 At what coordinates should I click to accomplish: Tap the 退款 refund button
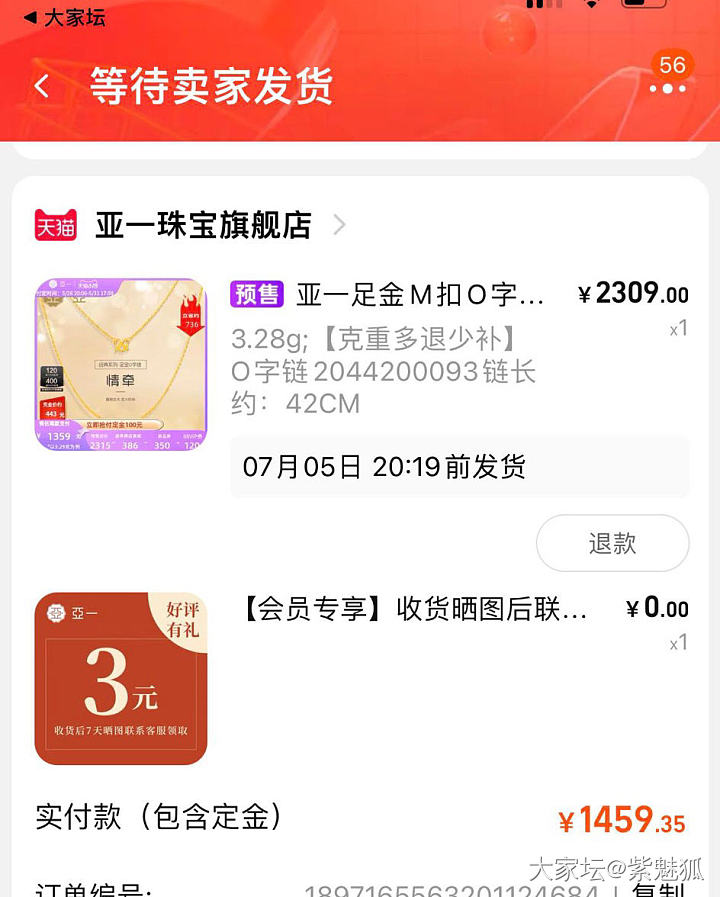[612, 543]
